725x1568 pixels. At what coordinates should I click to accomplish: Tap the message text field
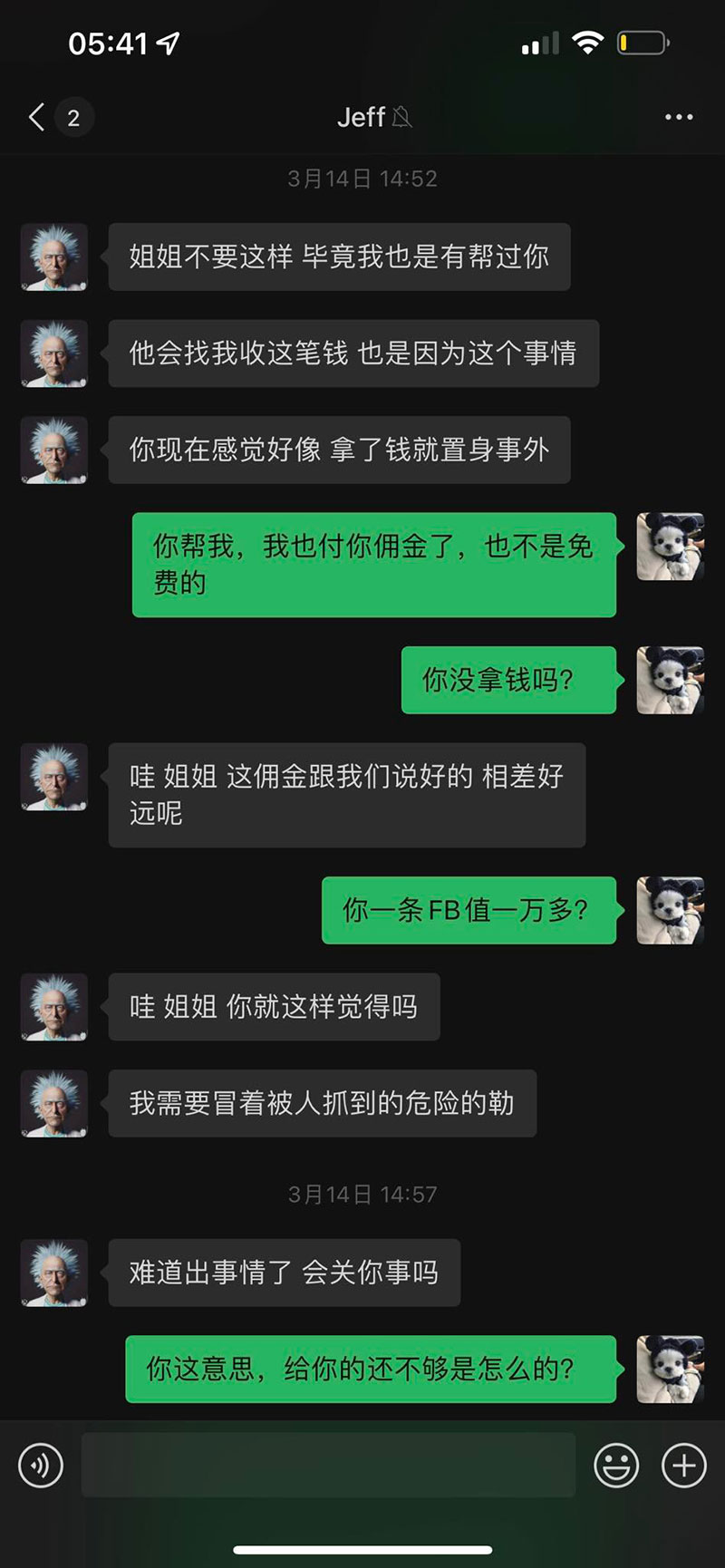point(328,1465)
